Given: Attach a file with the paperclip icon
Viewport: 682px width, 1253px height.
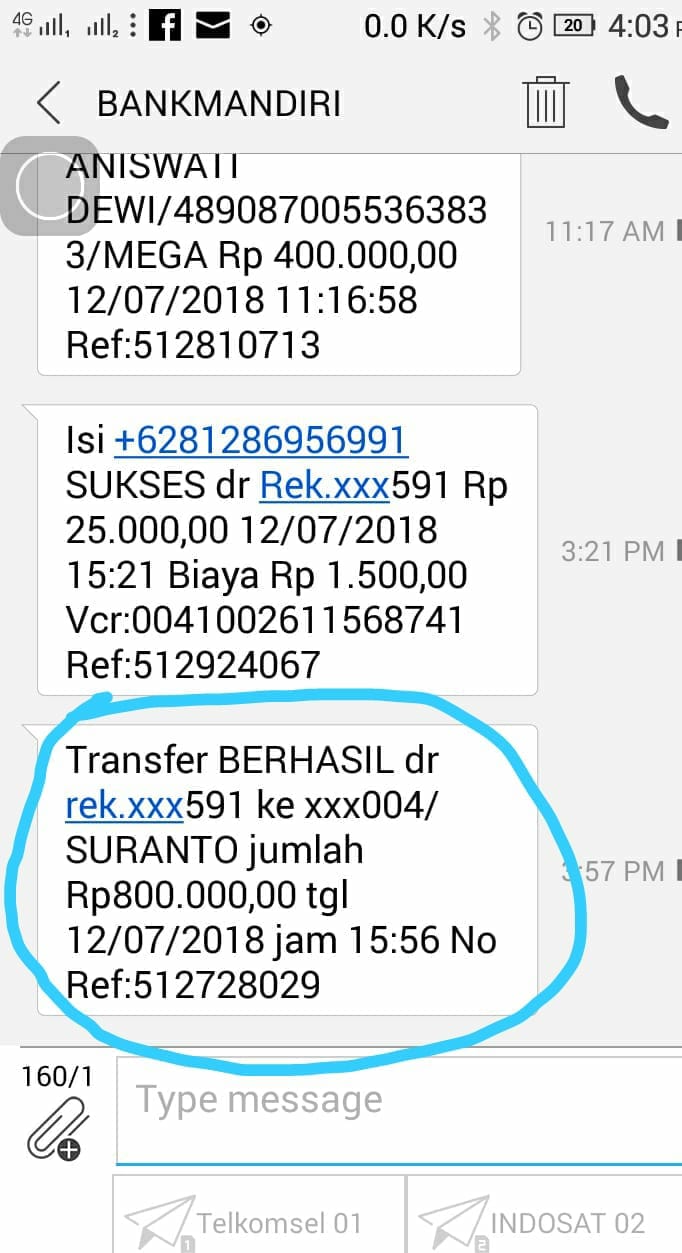Looking at the screenshot, I should tap(56, 1129).
